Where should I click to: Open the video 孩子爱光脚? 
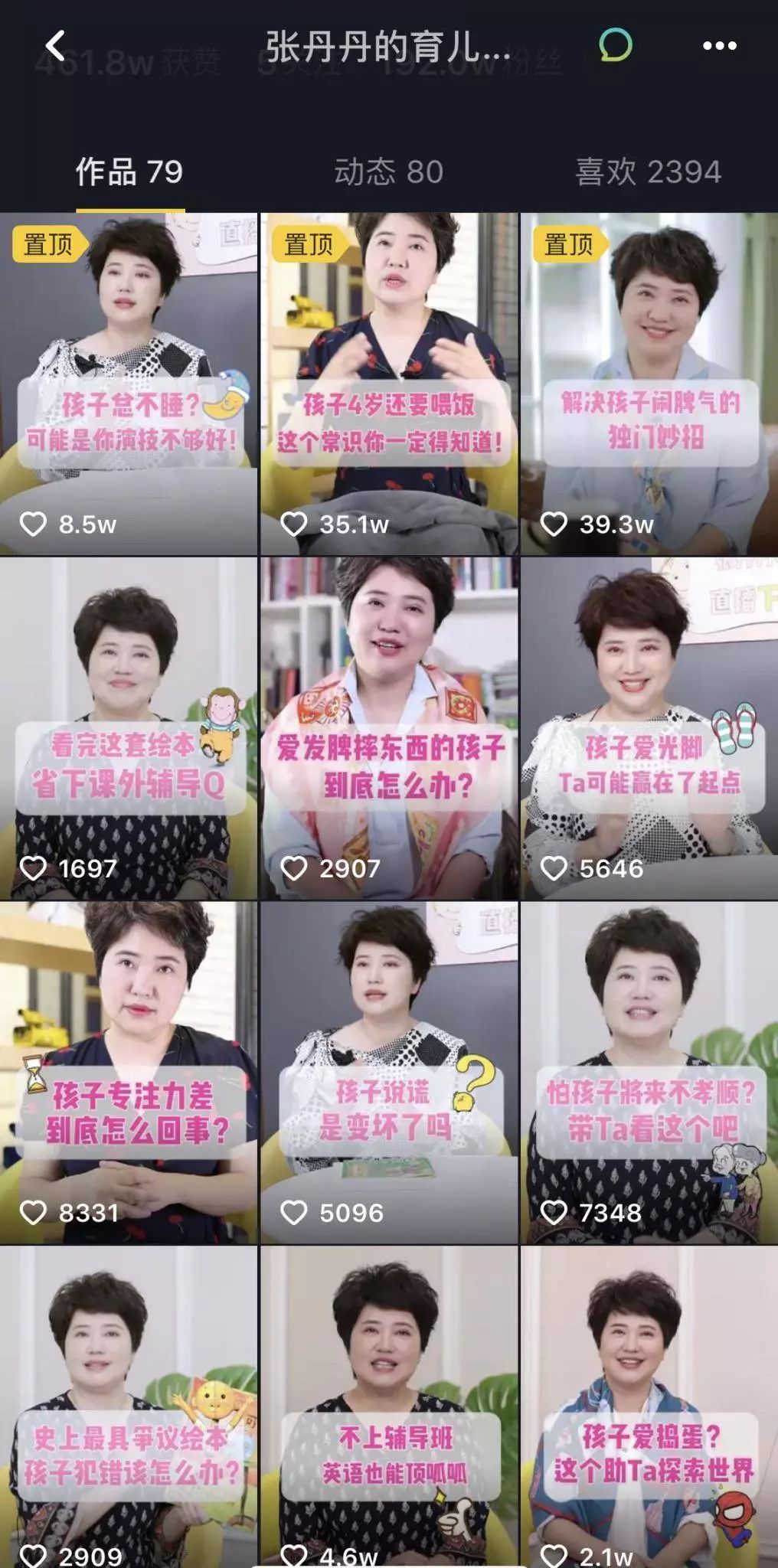tap(649, 727)
